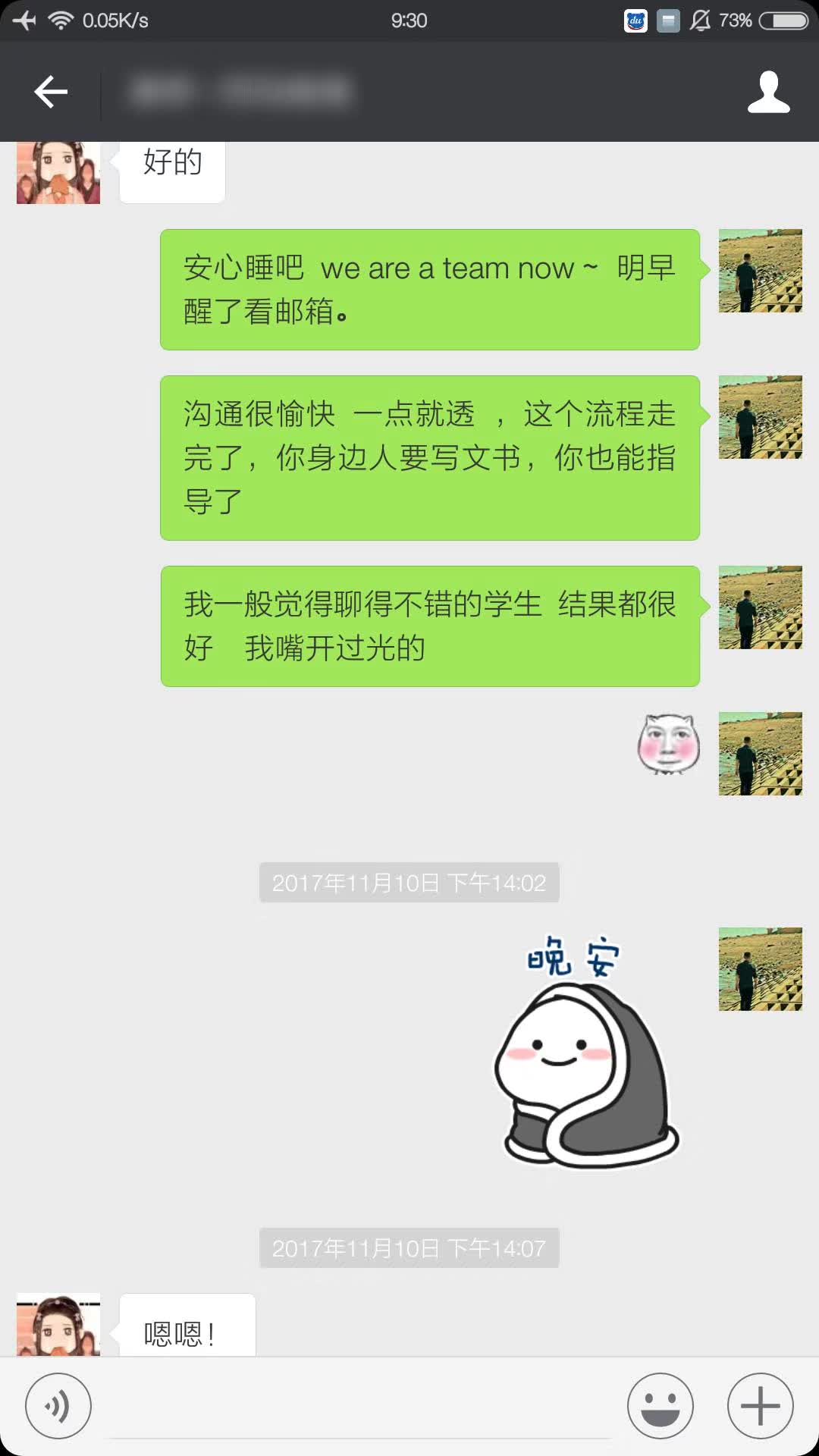The image size is (819, 1456).
Task: Go back using the top-left arrow
Action: (x=51, y=92)
